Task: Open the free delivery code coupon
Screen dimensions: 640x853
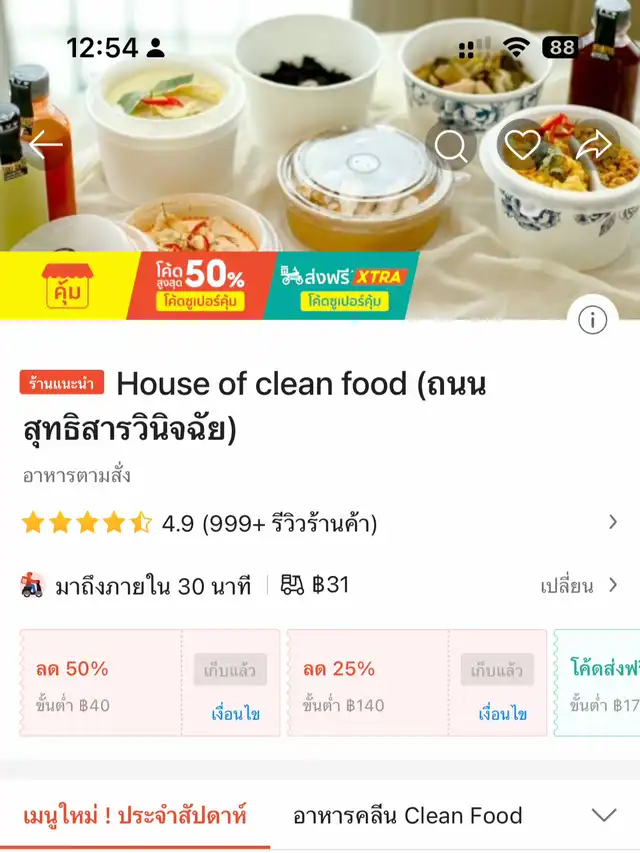Action: pyautogui.click(x=602, y=684)
